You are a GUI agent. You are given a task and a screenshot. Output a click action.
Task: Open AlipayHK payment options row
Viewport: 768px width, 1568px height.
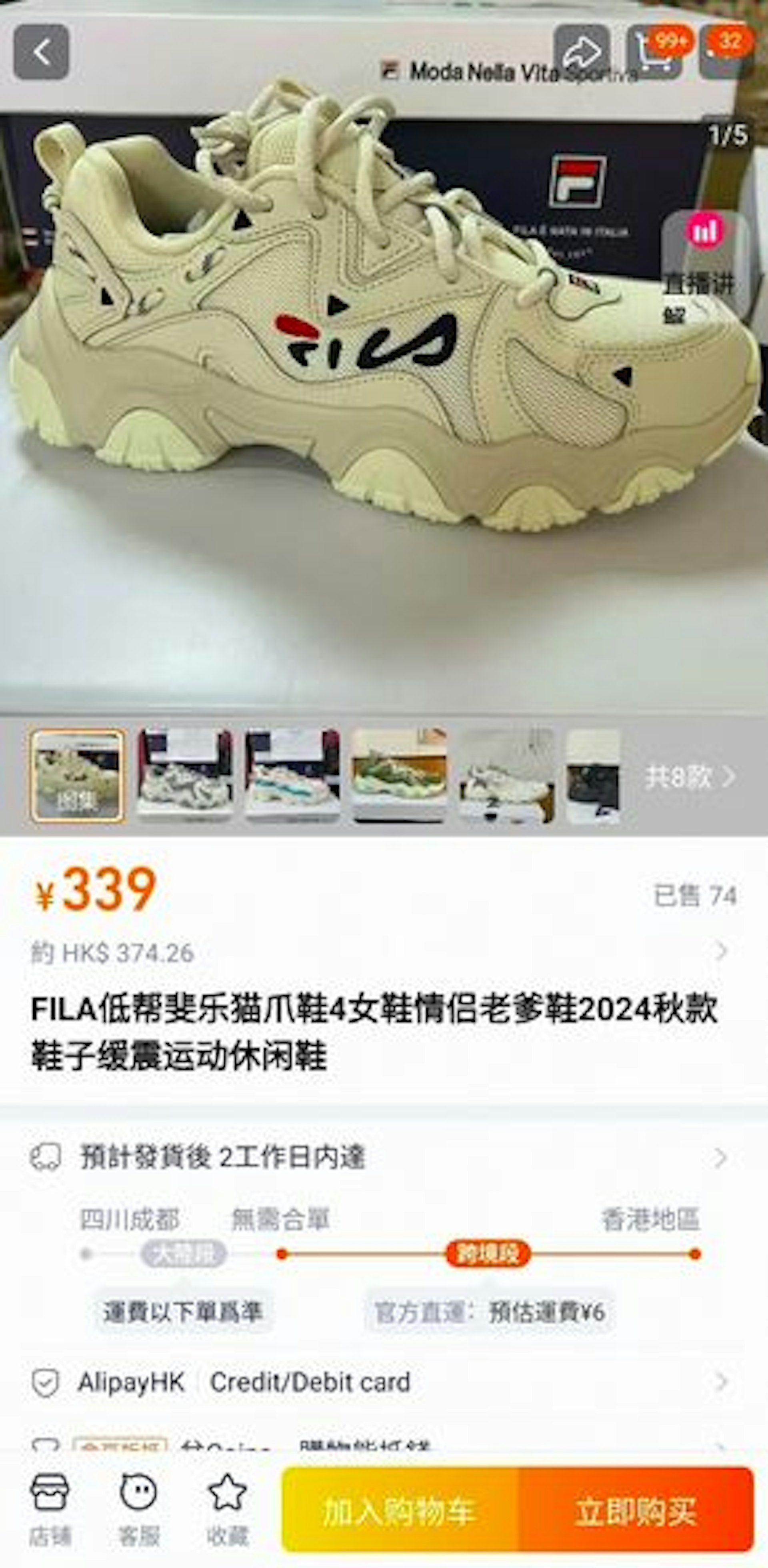click(377, 1382)
